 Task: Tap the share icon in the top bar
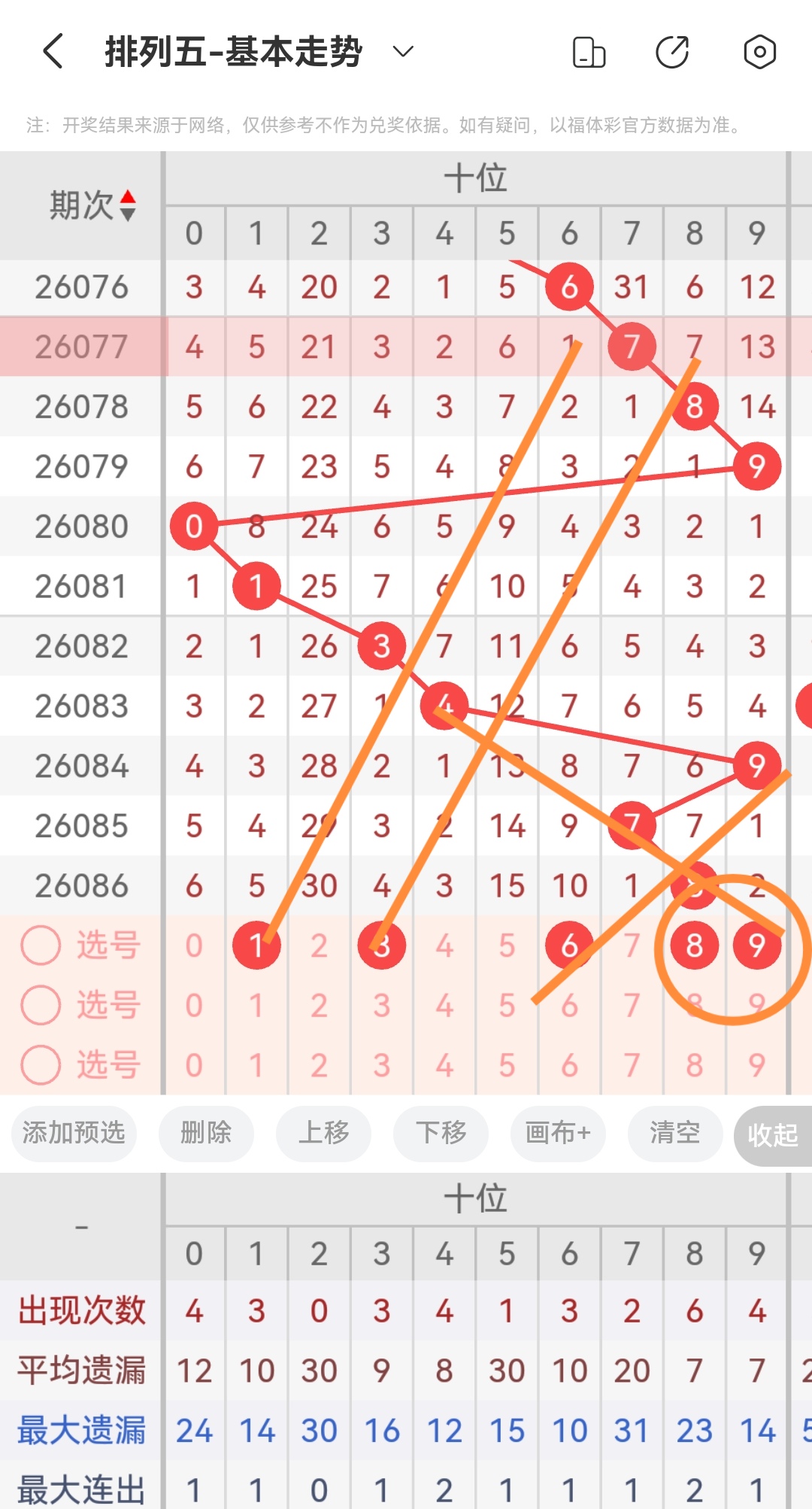pos(674,51)
